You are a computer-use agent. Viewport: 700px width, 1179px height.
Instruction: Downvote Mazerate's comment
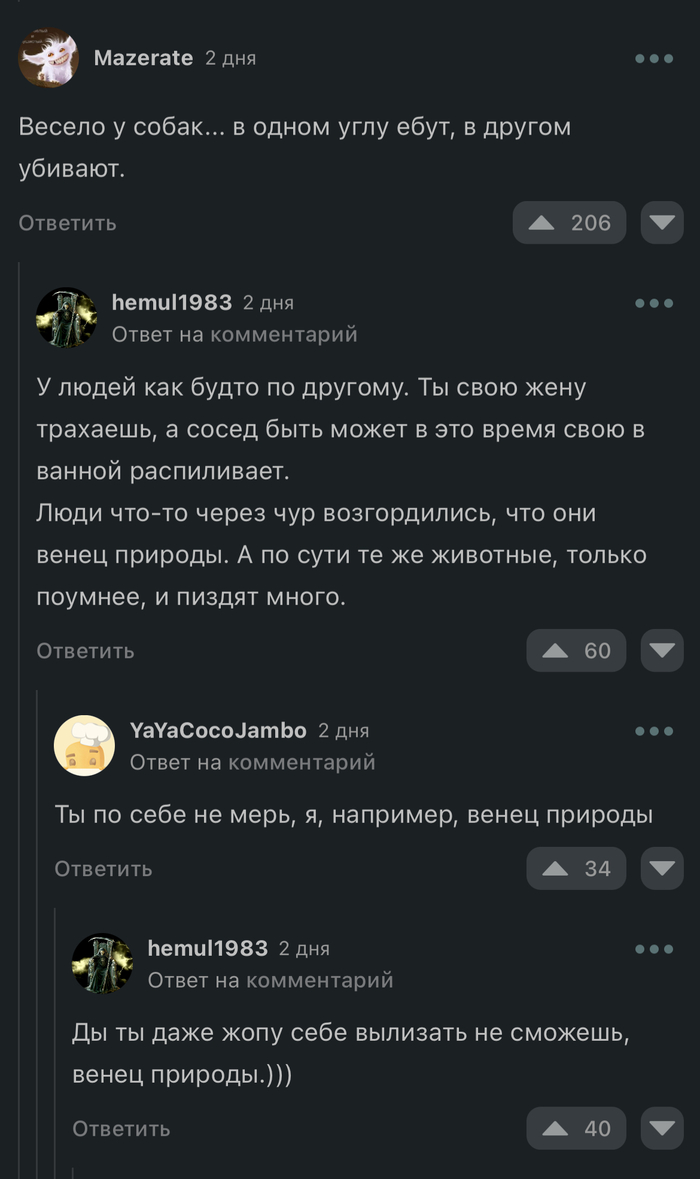pyautogui.click(x=661, y=223)
